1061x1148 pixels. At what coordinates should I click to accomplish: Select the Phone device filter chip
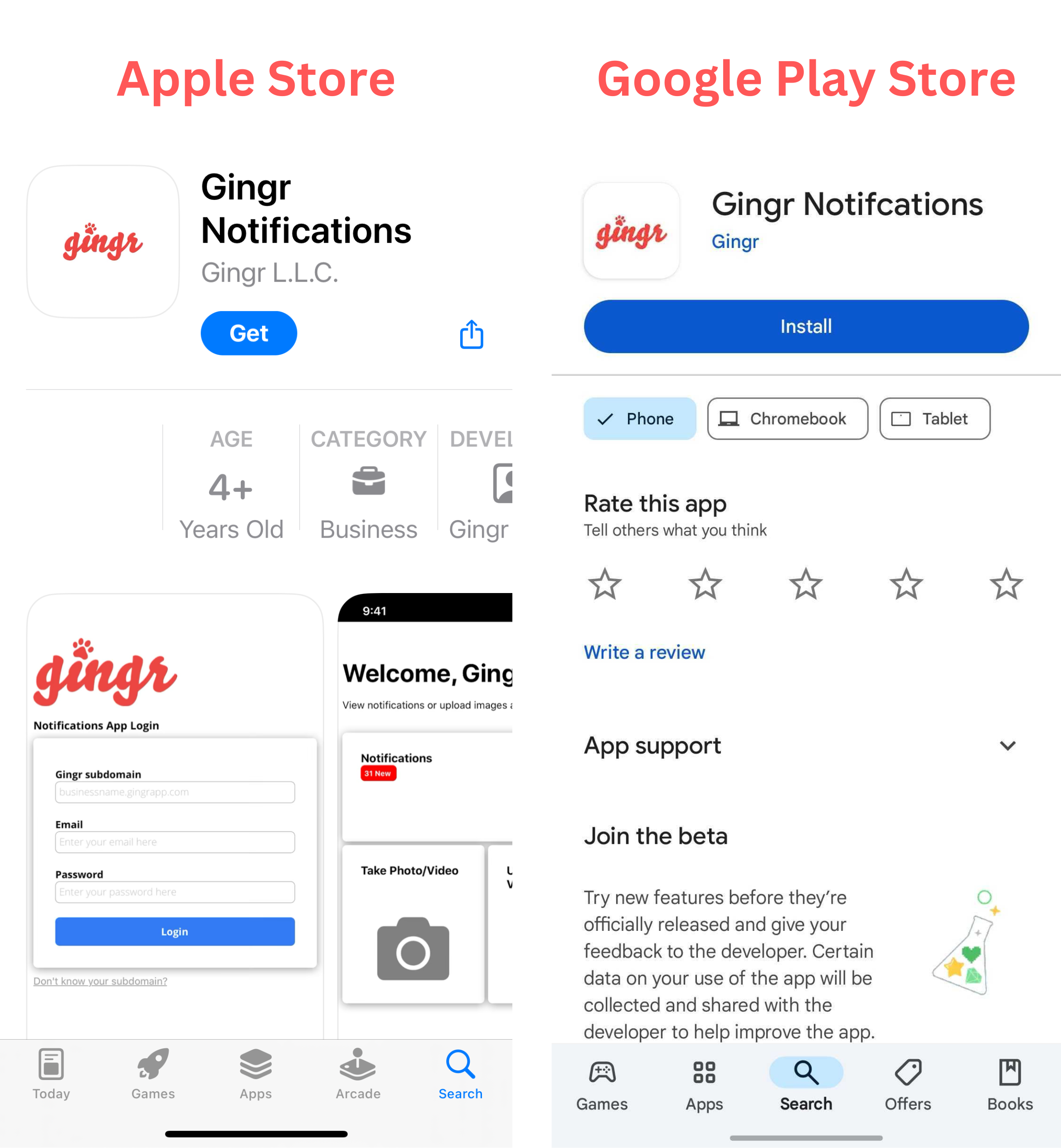click(x=639, y=418)
